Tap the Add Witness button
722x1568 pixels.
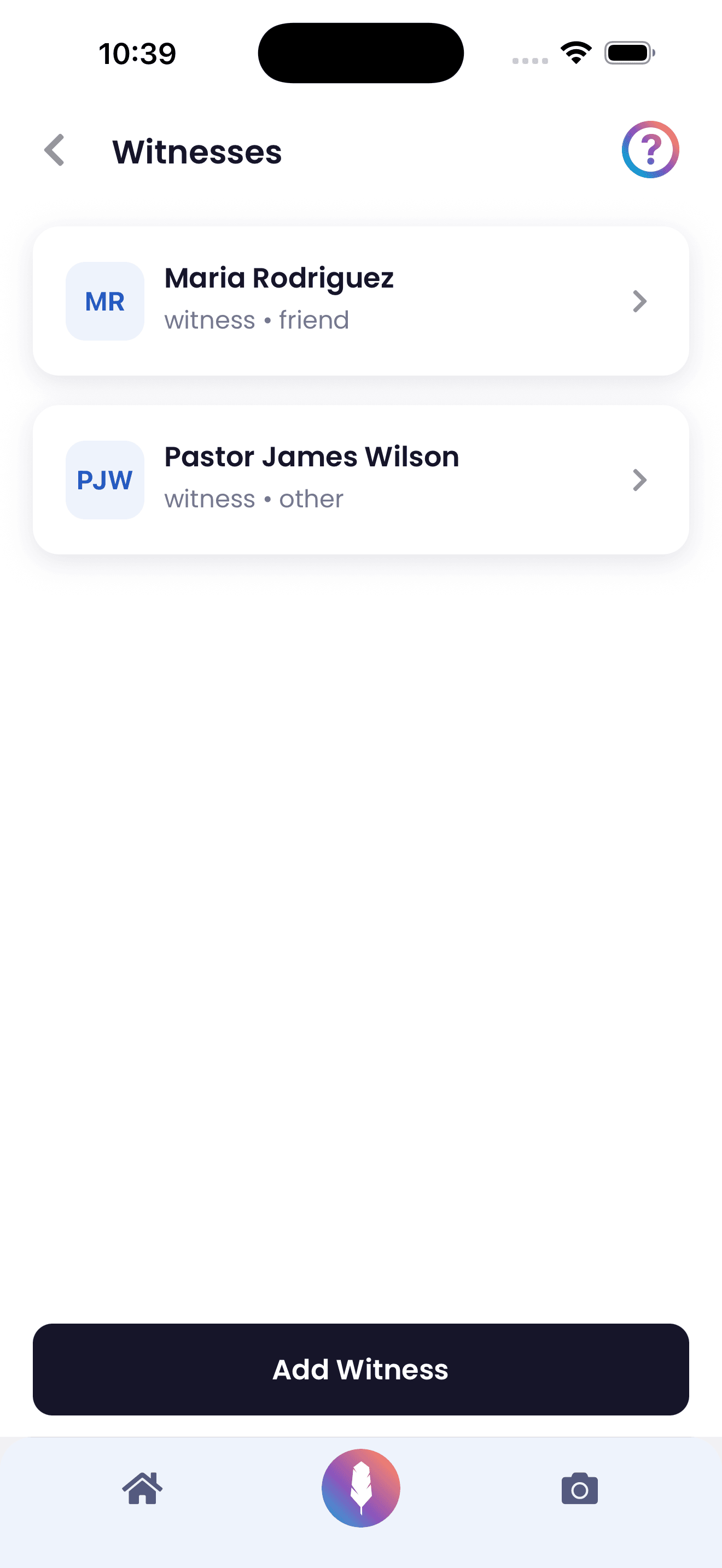coord(360,1369)
